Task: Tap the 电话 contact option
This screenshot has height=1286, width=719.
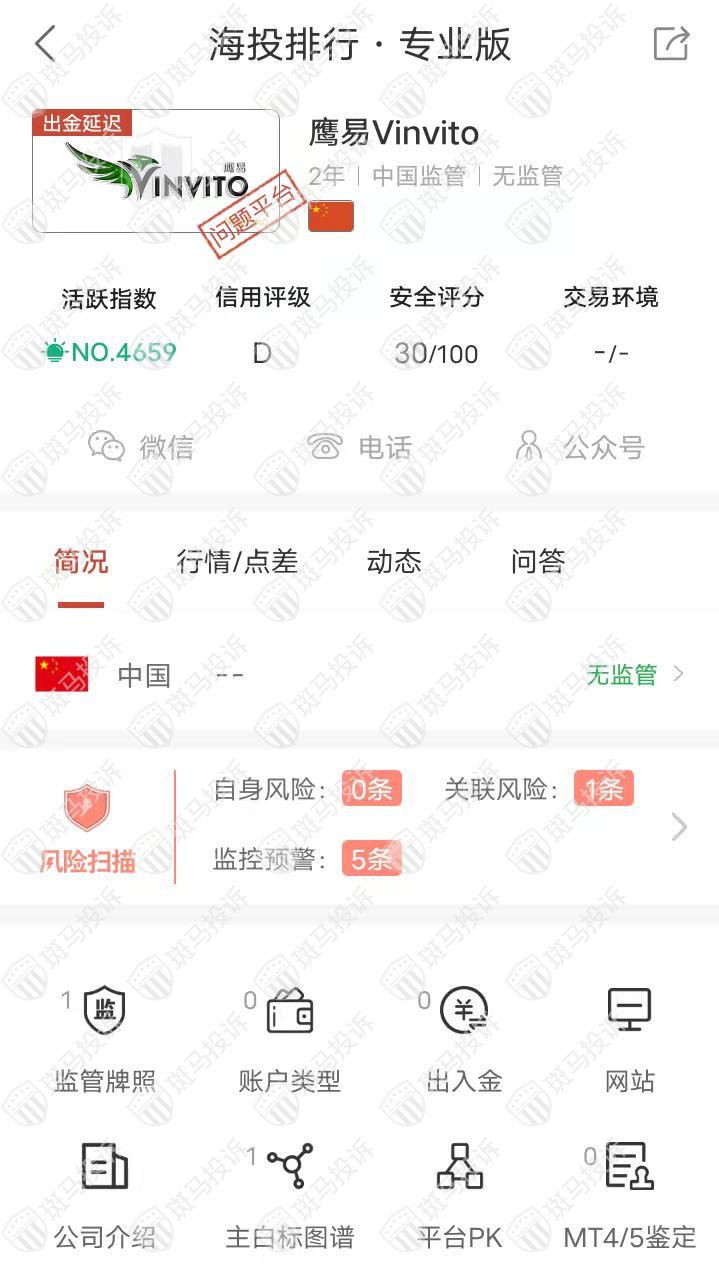Action: 360,446
